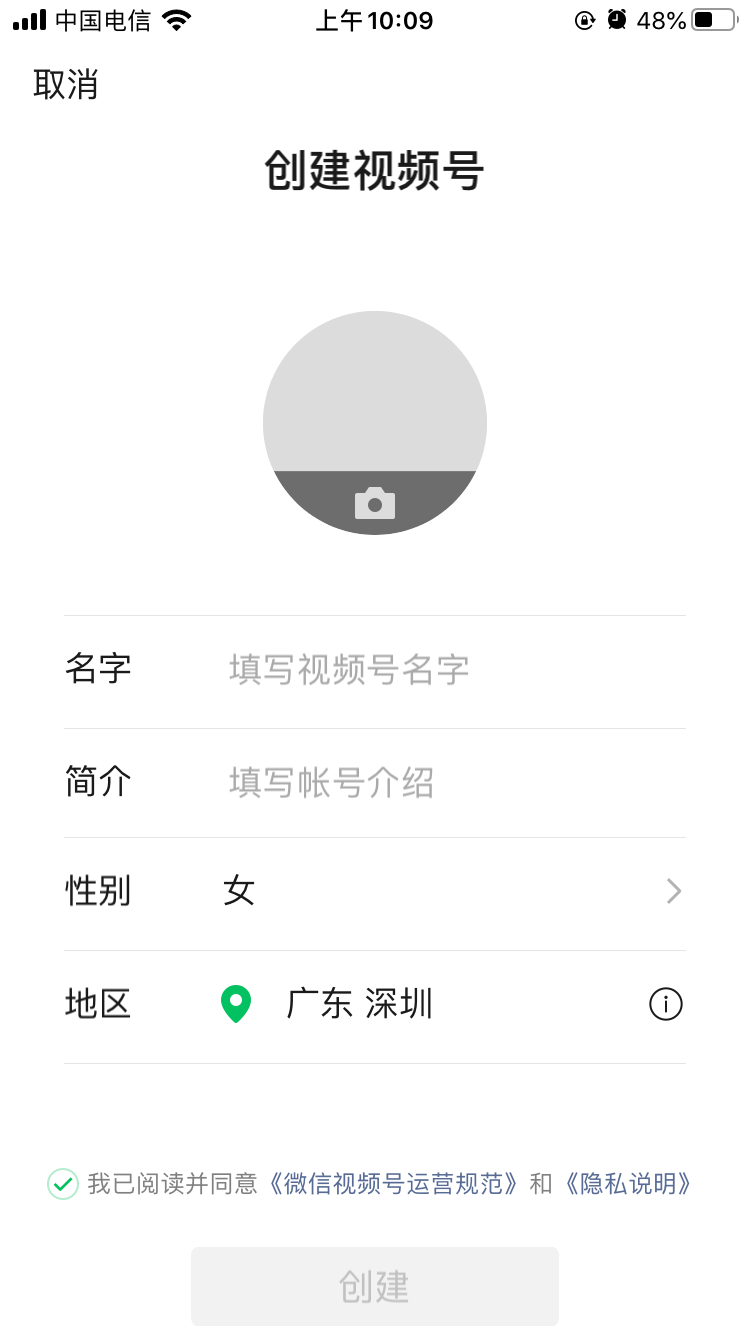Click the green location pin beside 广东 深圳
This screenshot has height=1334, width=750.
(x=236, y=1004)
